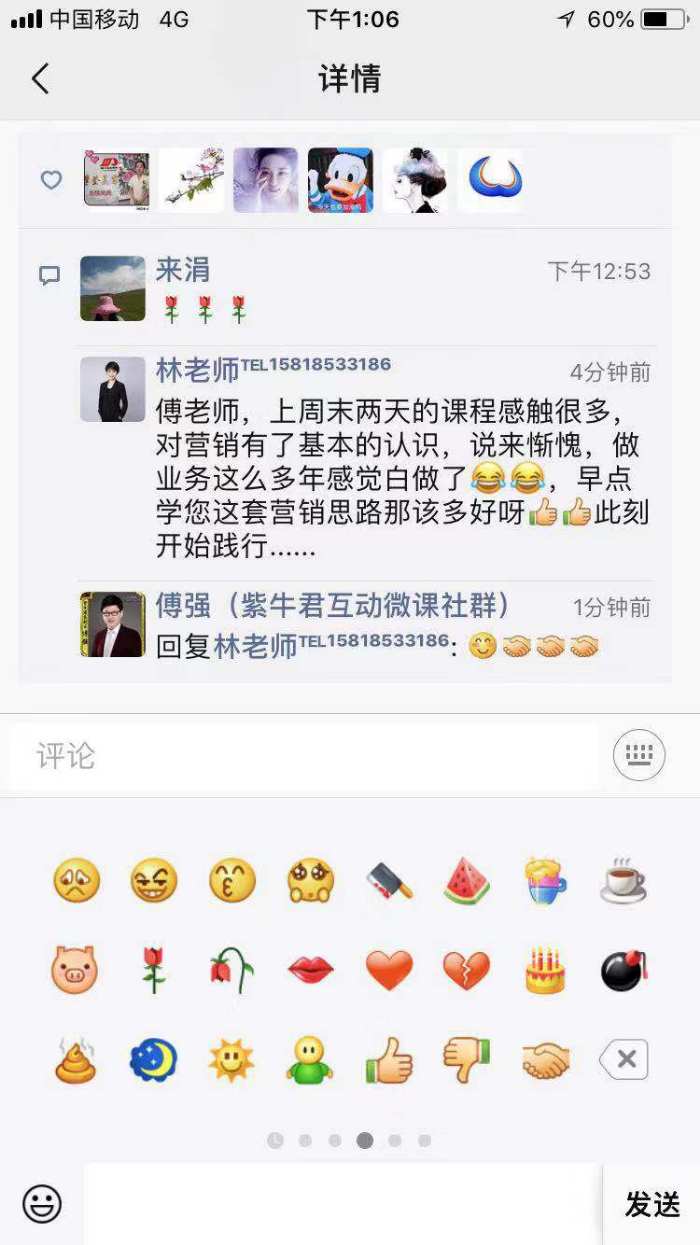Viewport: 700px width, 1245px height.
Task: Open 林老师's profile name link
Action: tap(197, 370)
